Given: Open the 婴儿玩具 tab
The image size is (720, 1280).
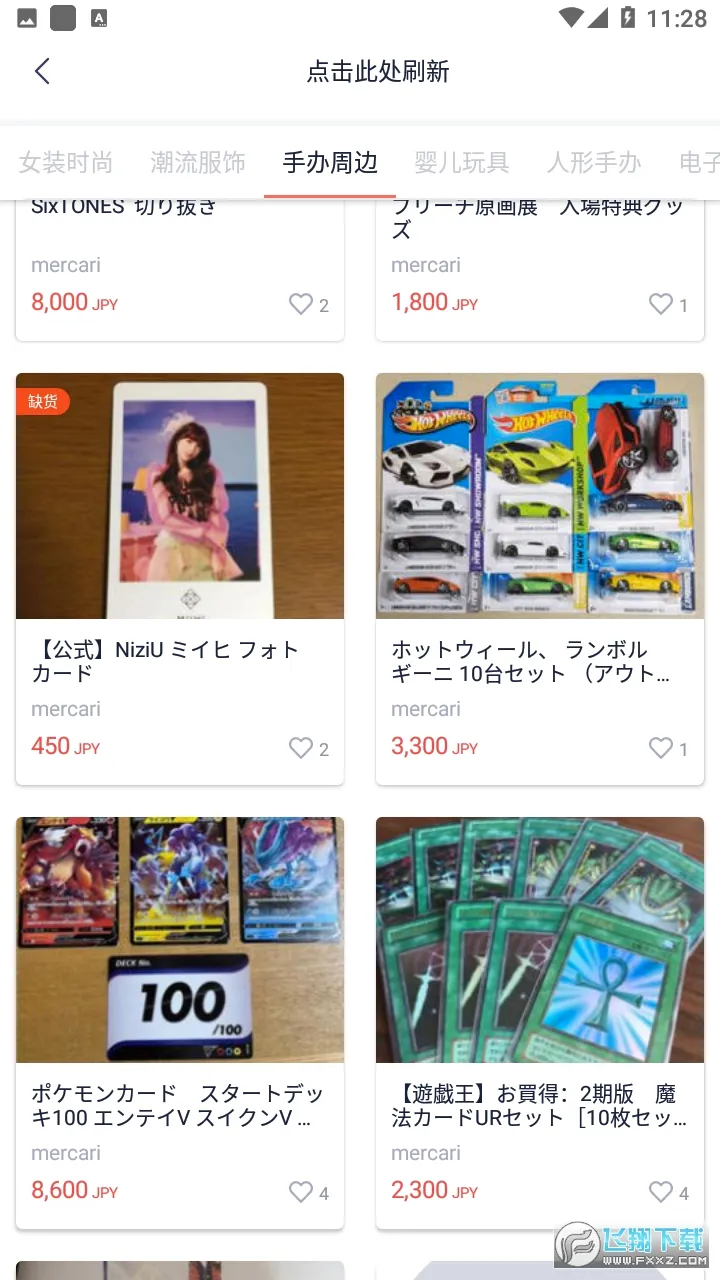Looking at the screenshot, I should (462, 162).
